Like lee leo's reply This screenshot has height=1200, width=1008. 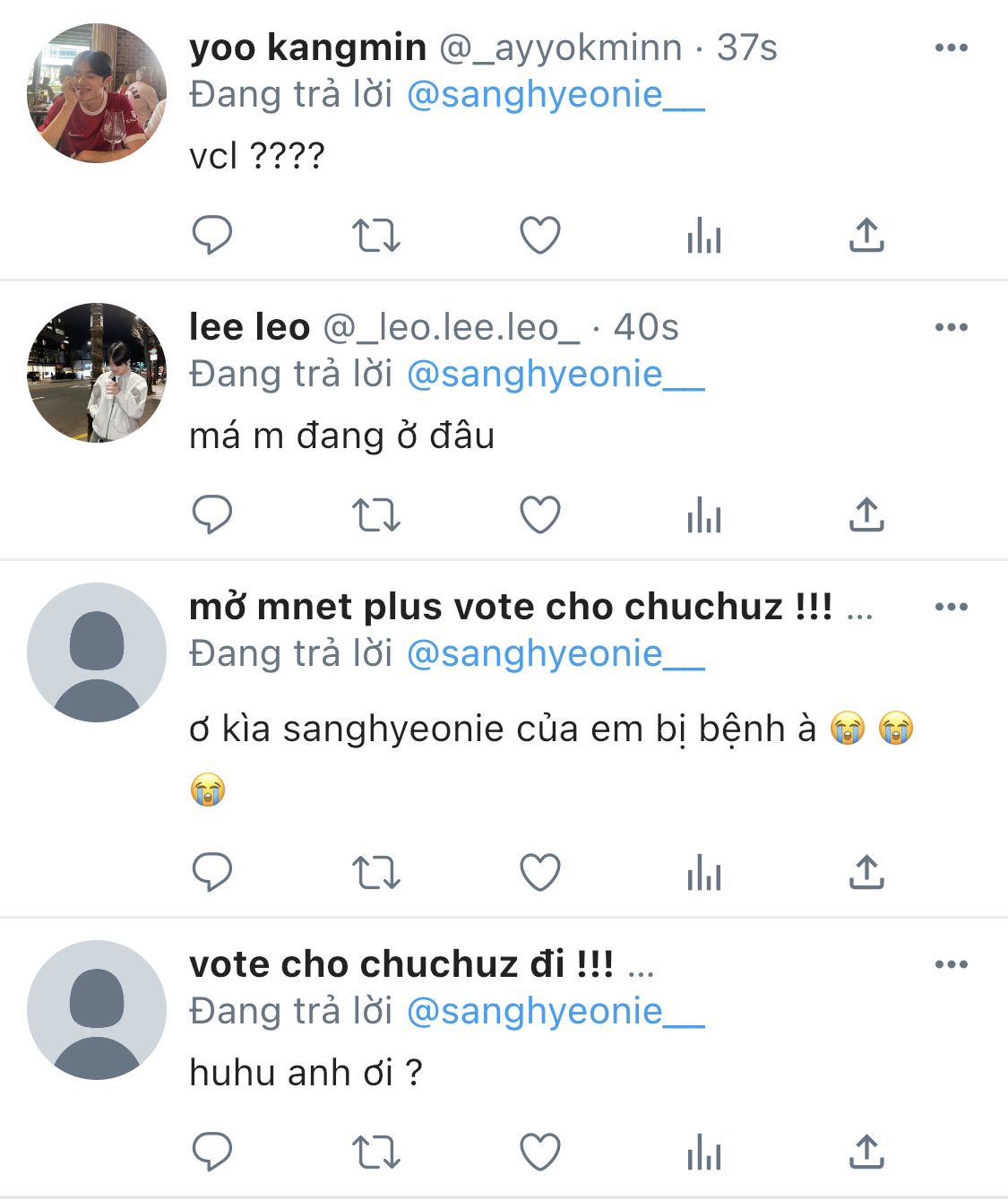[540, 515]
